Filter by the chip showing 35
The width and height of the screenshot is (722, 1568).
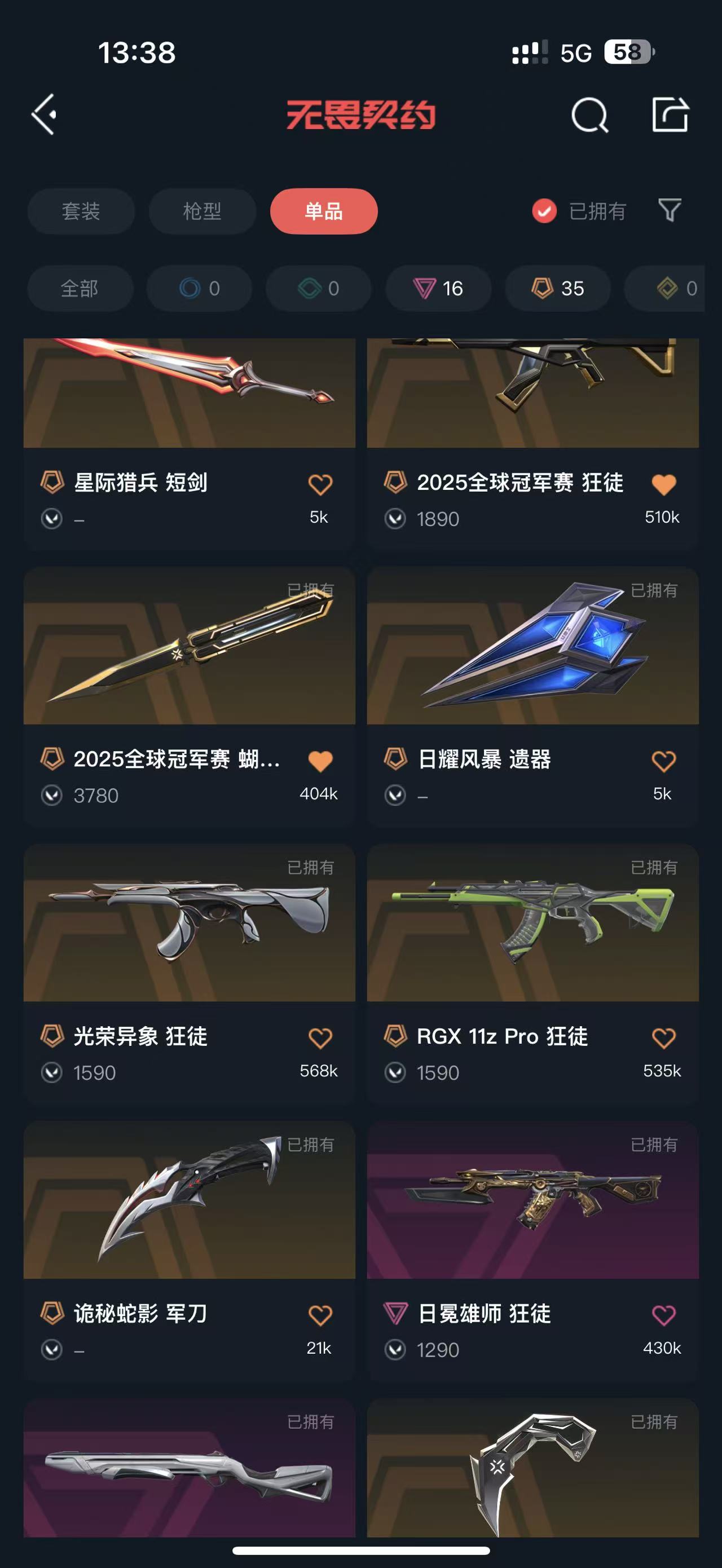(x=558, y=289)
